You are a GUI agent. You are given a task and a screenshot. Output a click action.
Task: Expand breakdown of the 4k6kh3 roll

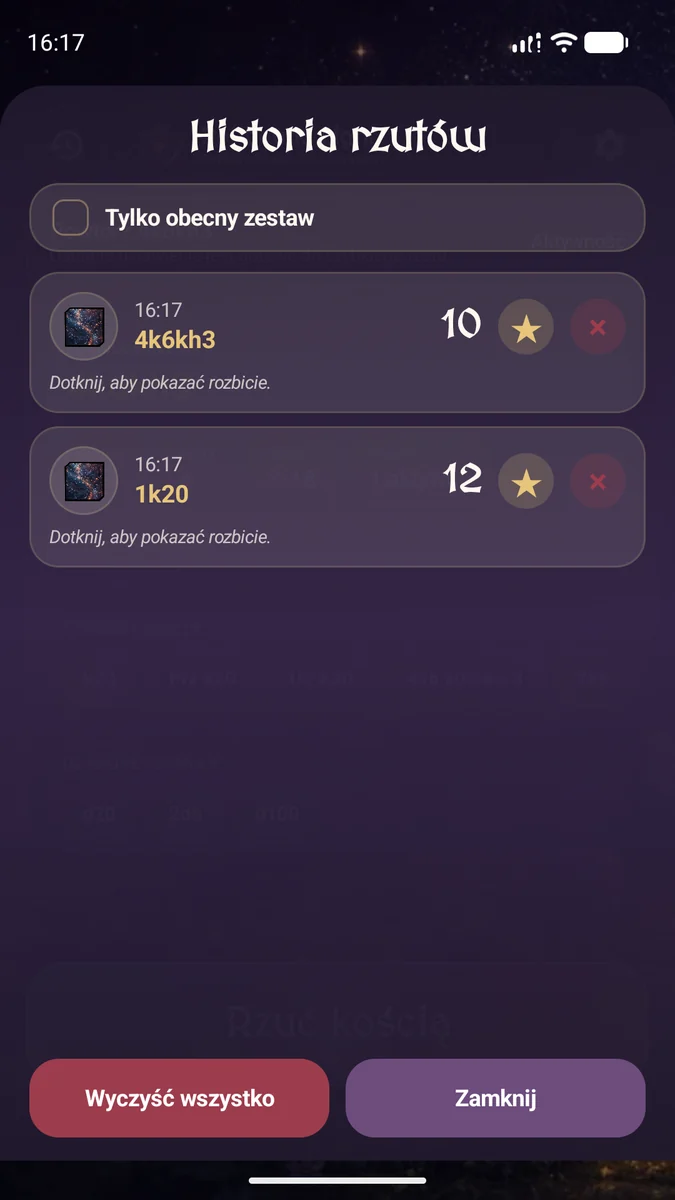pos(337,342)
